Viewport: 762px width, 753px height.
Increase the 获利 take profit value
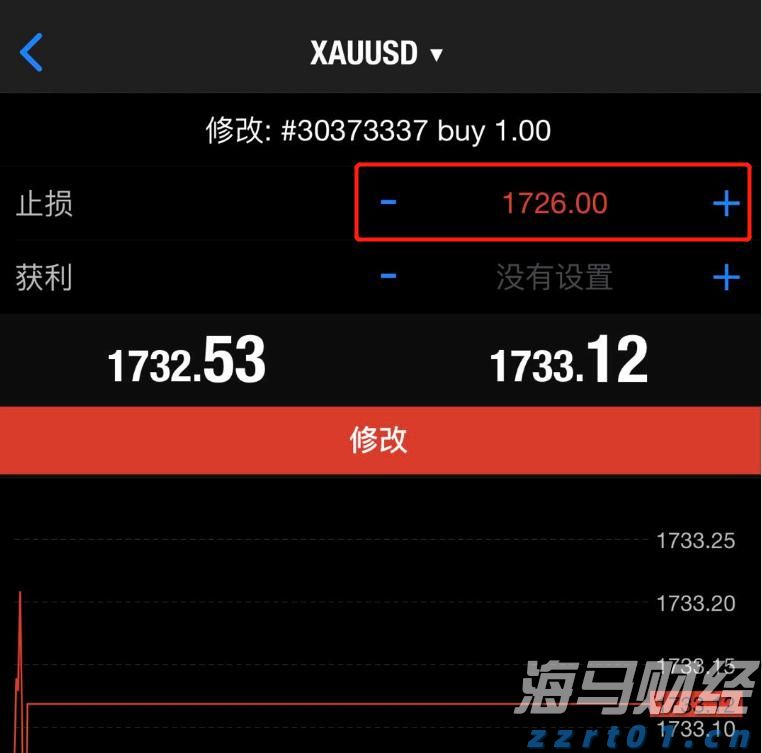(x=725, y=277)
